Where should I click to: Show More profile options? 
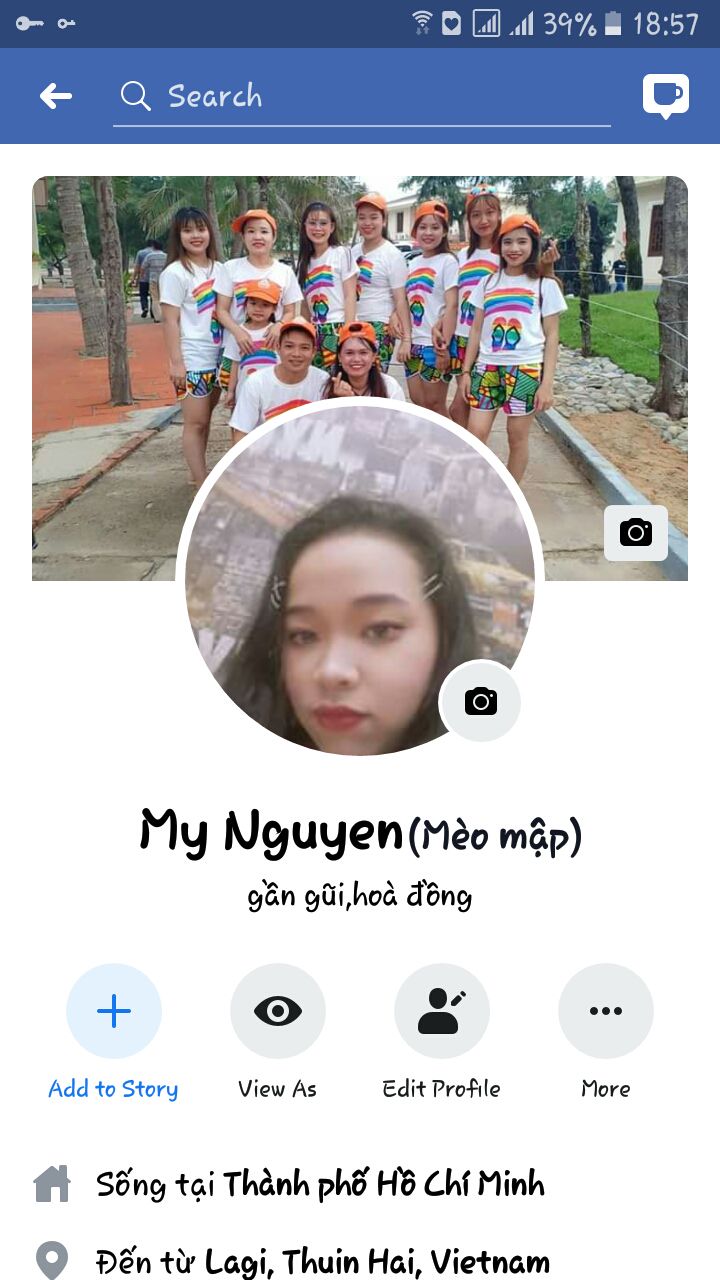[606, 1012]
